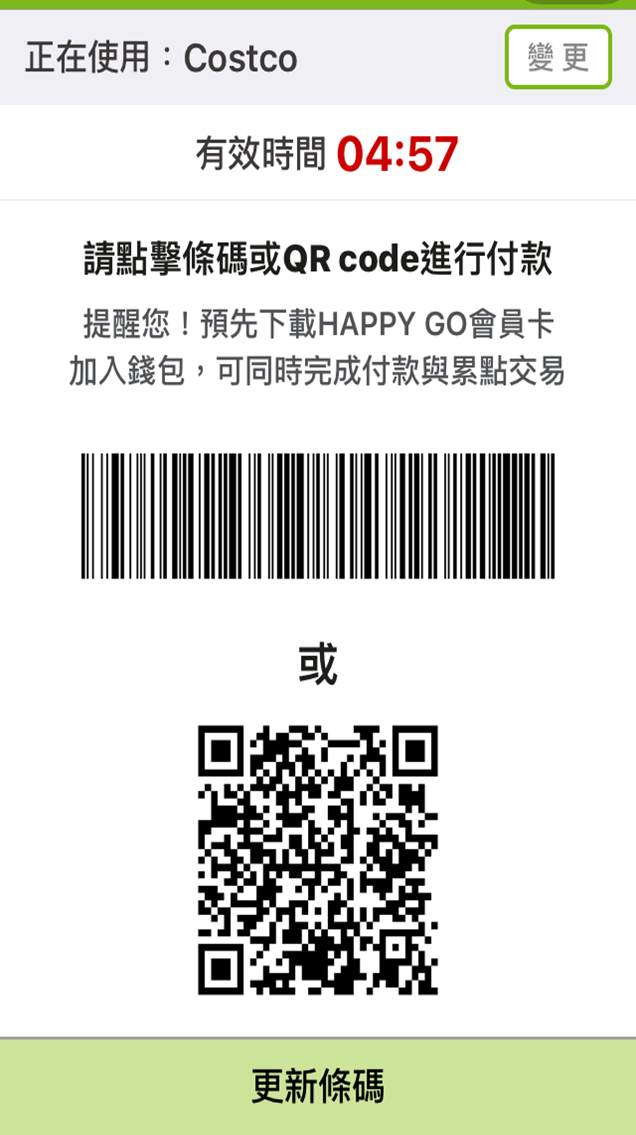The height and width of the screenshot is (1135, 636).
Task: Refresh code with 更新條碼 button
Action: coord(318,1086)
